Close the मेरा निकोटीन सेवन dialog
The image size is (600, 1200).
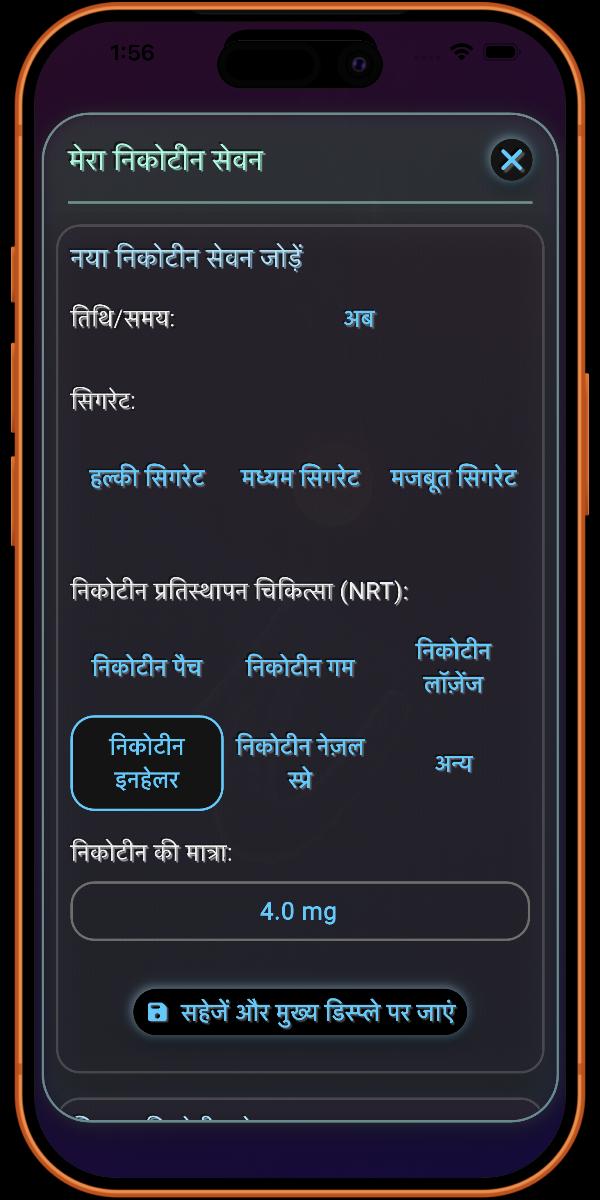tap(512, 160)
